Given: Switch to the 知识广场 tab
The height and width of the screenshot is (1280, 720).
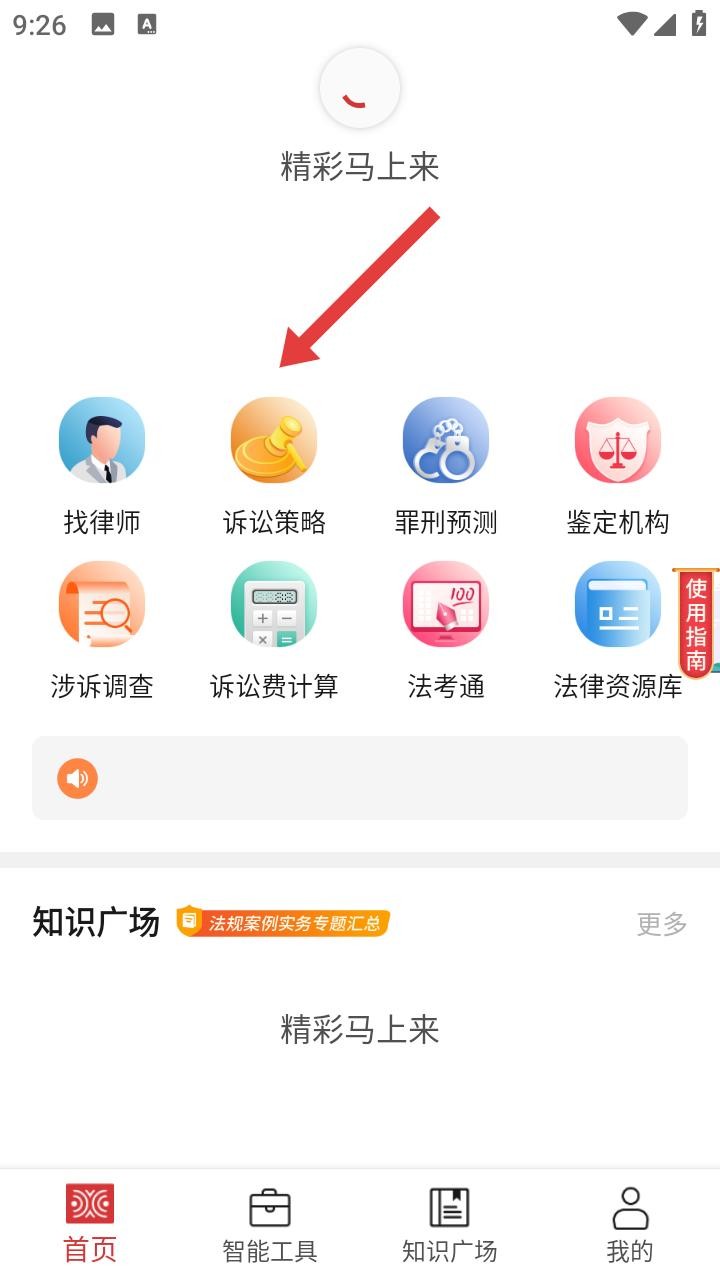Looking at the screenshot, I should point(450,1224).
